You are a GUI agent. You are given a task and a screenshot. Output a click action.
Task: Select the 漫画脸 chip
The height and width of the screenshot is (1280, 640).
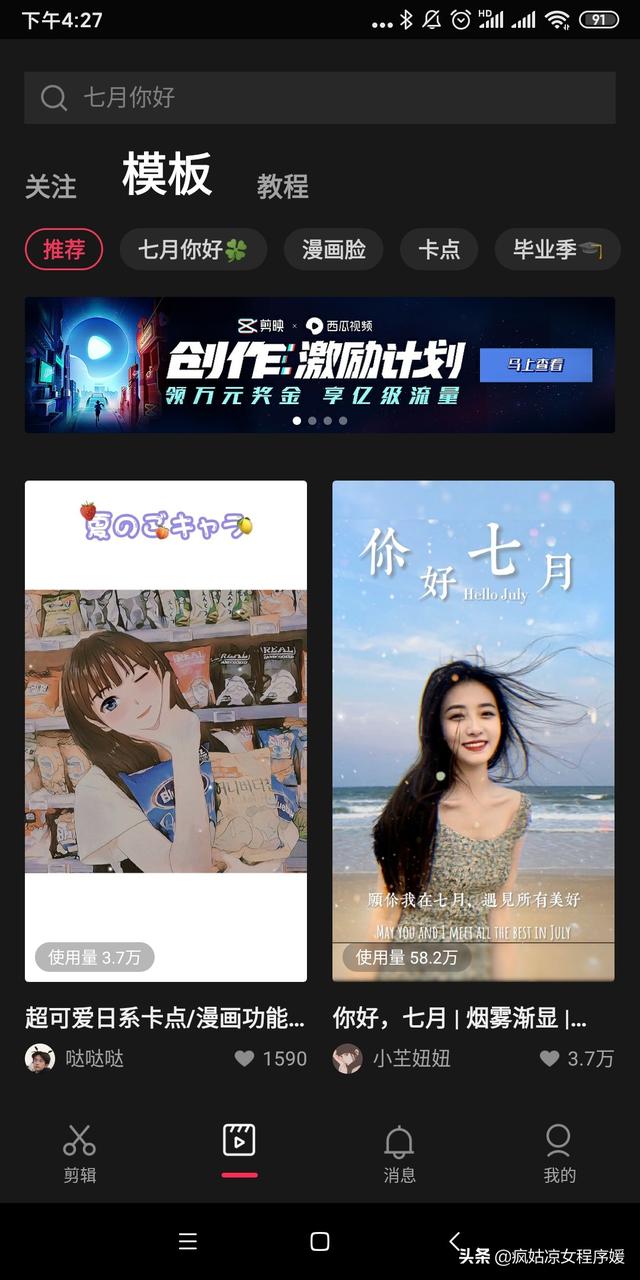point(334,250)
